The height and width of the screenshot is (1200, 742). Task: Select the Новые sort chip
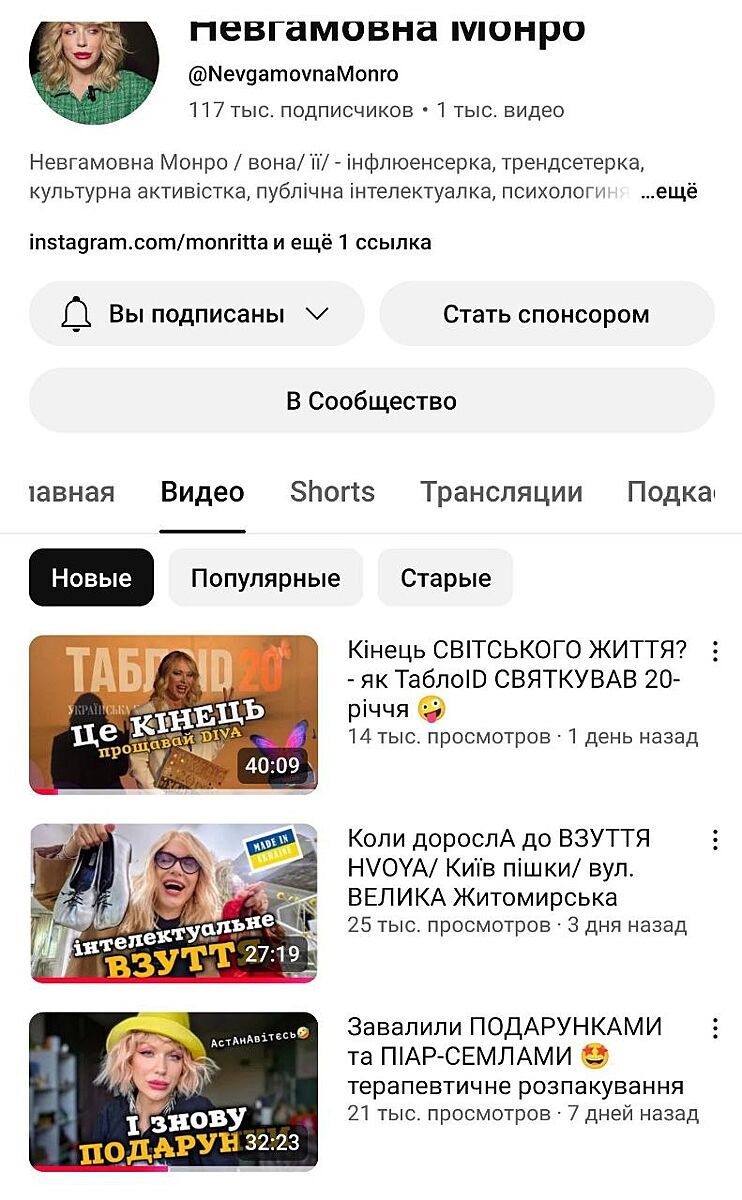click(91, 578)
